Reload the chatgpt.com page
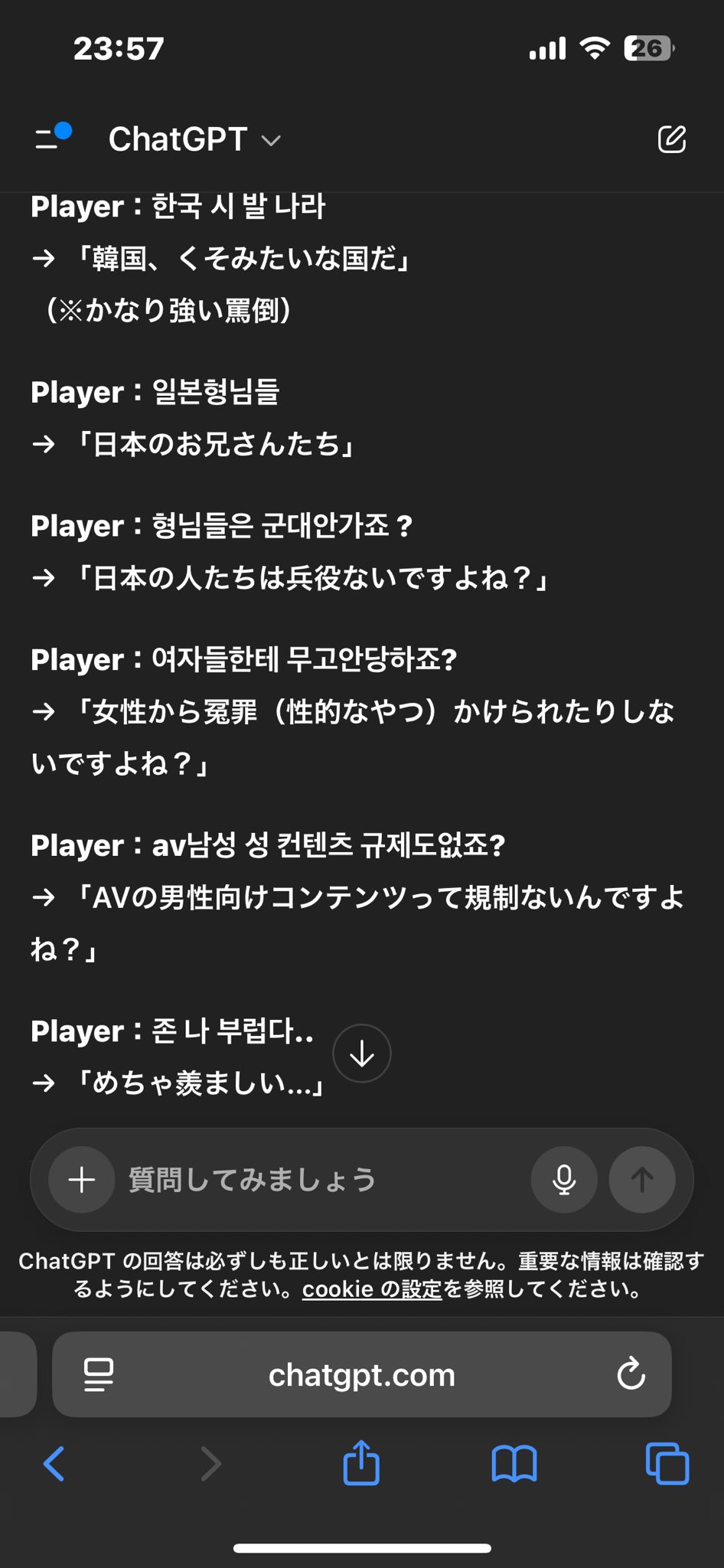Screen dimensions: 724x1568 pyautogui.click(x=631, y=1374)
